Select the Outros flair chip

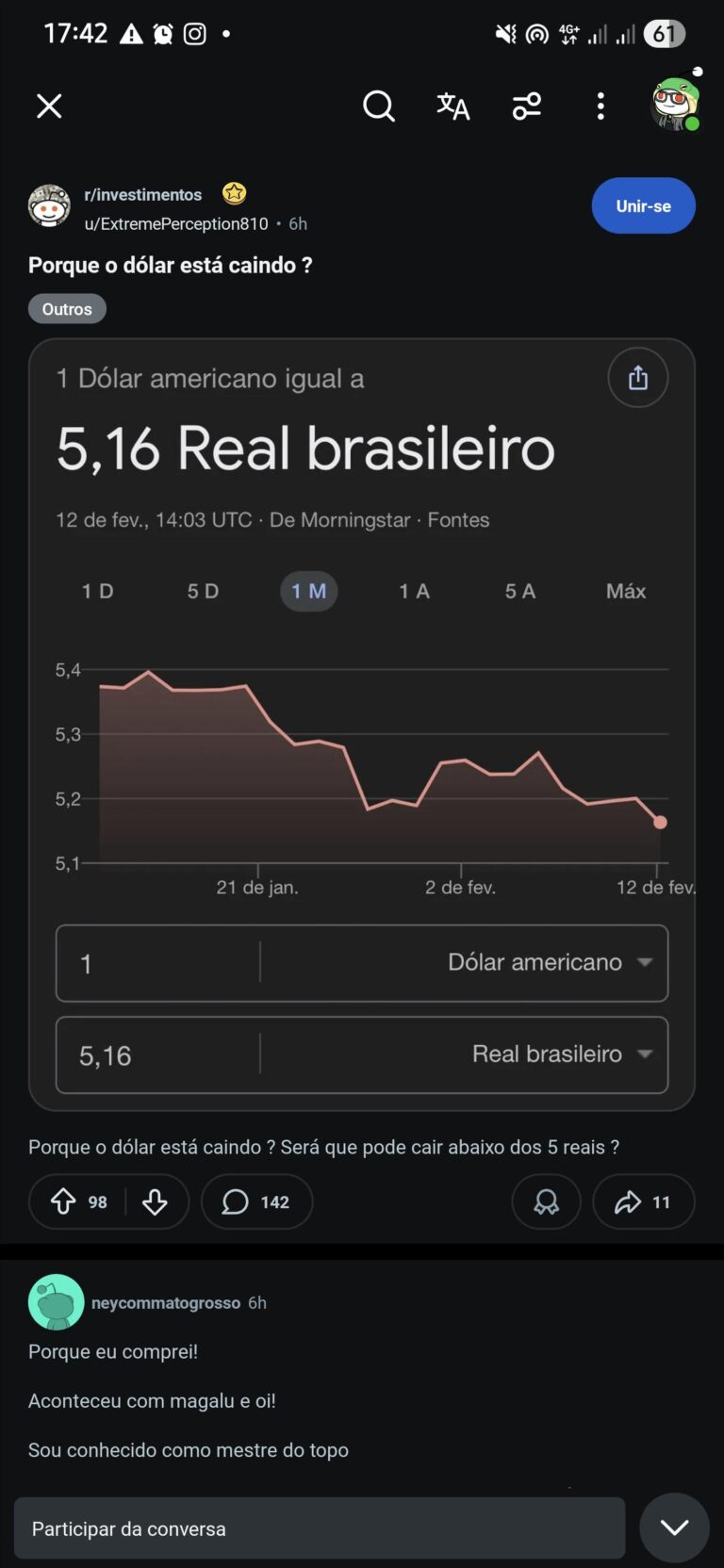click(67, 309)
